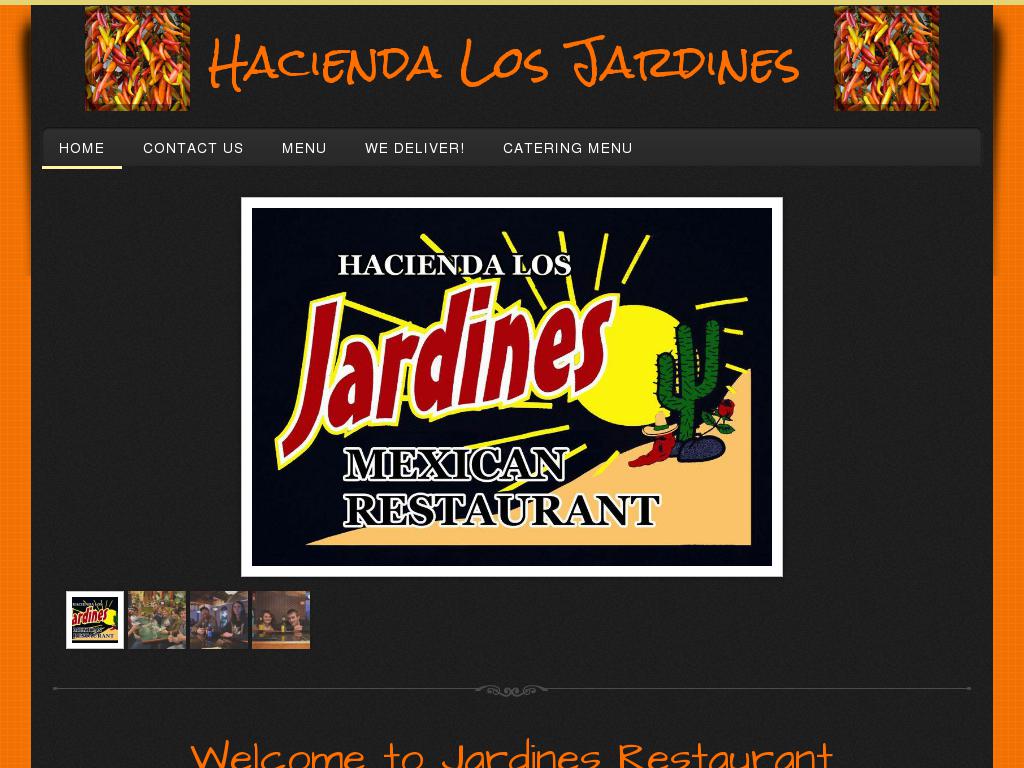1024x768 pixels.
Task: Tap the Hacienda Los Jardines site title
Action: click(x=503, y=63)
